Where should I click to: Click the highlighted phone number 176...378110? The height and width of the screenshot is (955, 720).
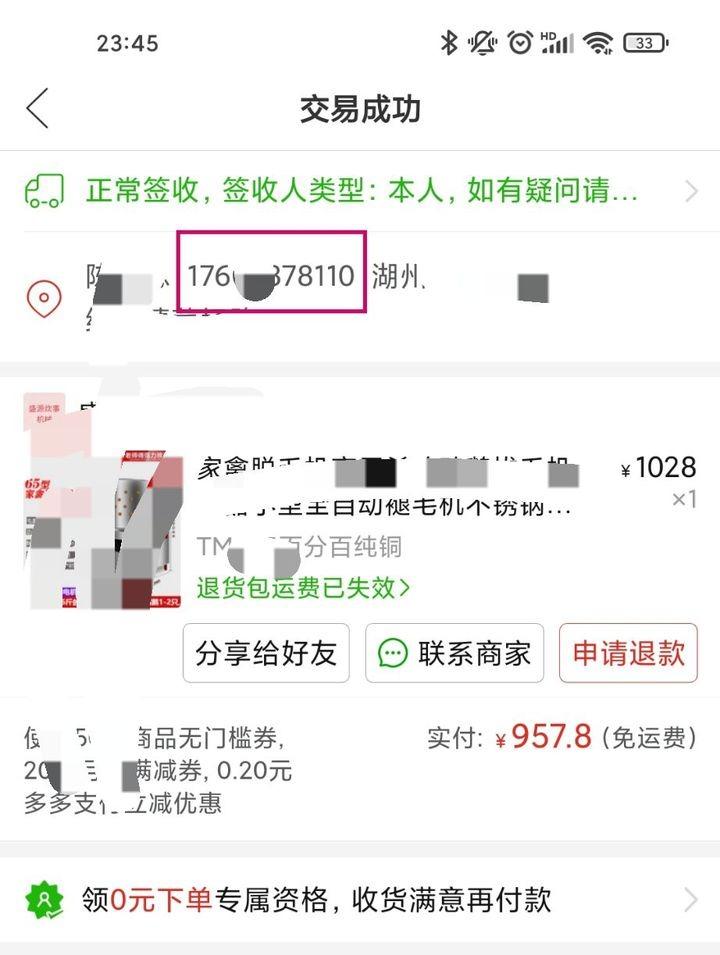[x=270, y=272]
